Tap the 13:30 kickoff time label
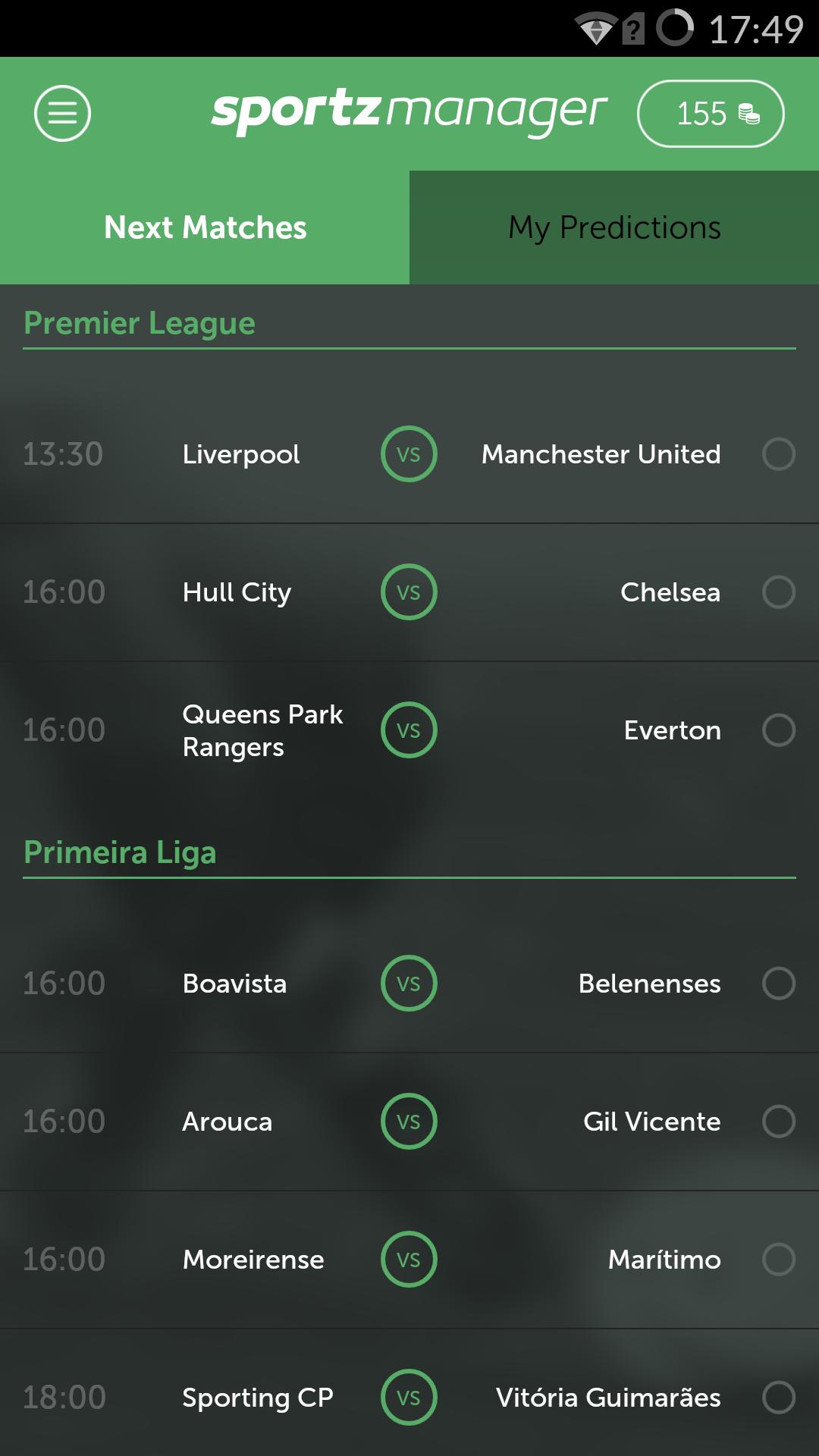 pos(64,454)
